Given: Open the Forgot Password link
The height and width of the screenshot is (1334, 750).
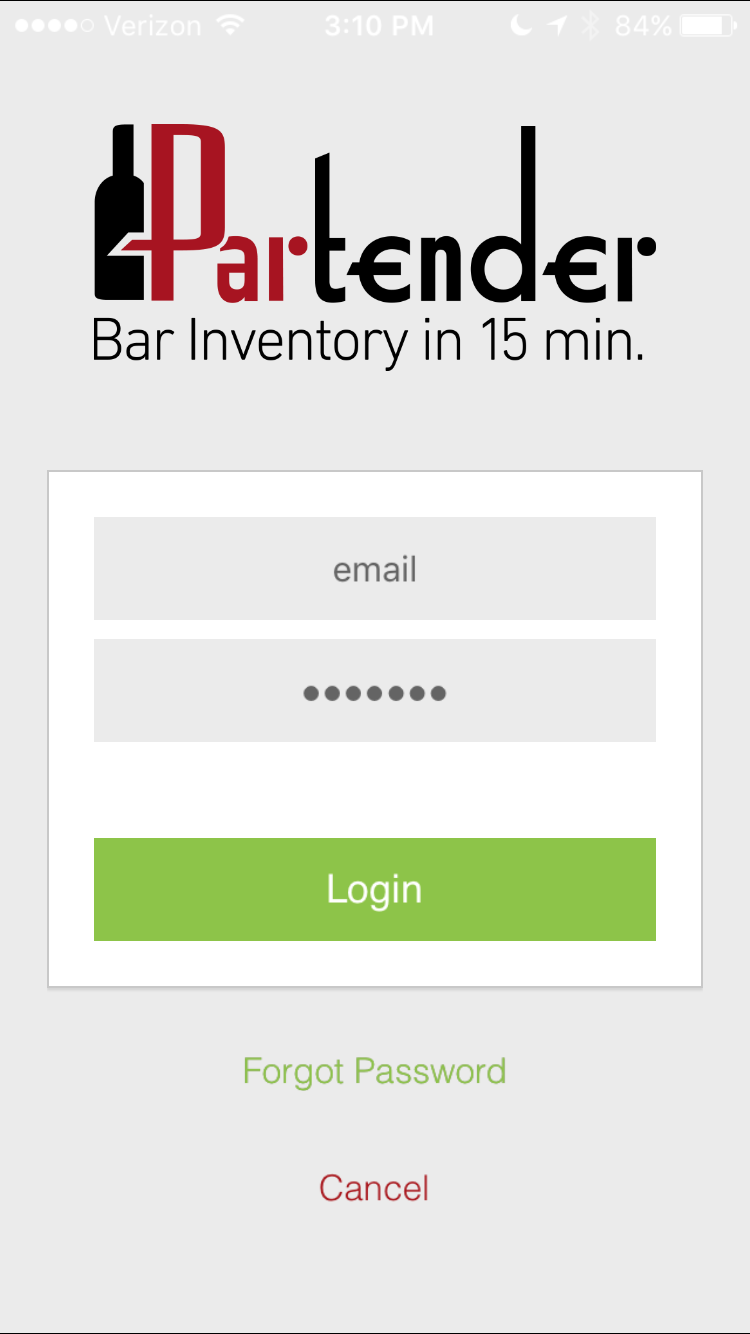Looking at the screenshot, I should (374, 1071).
